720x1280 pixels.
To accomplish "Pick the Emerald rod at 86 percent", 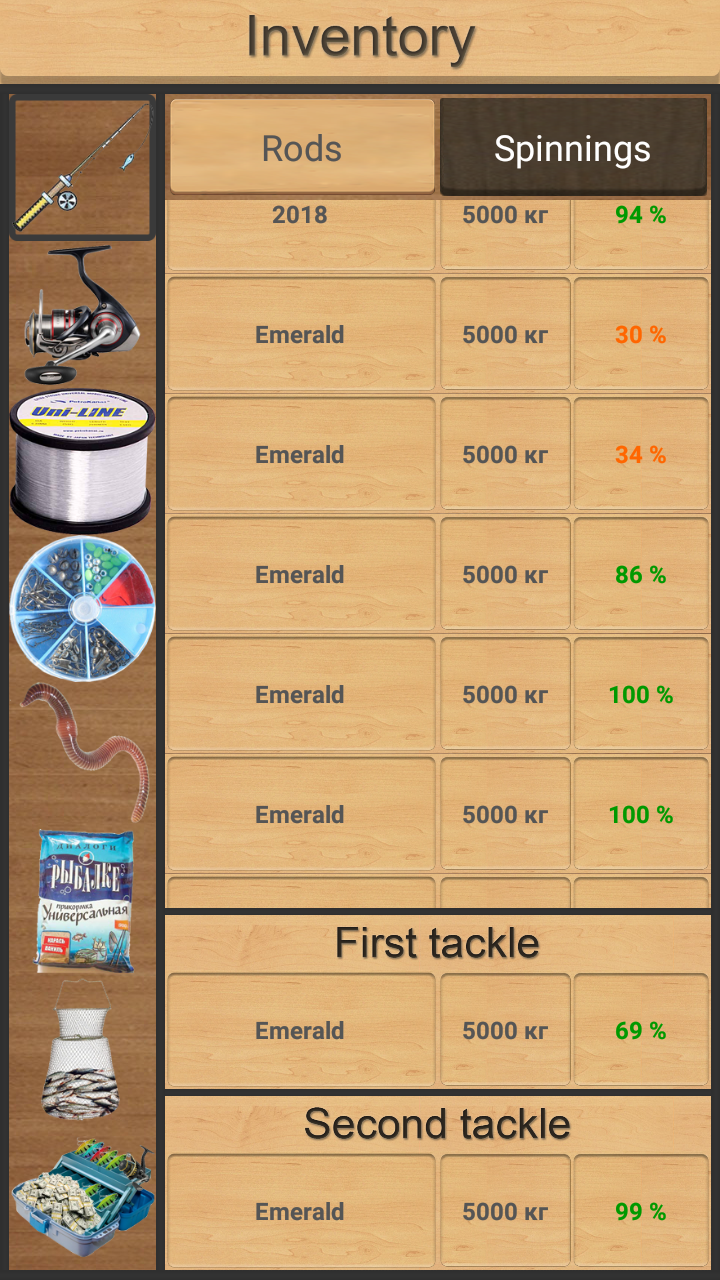I will [300, 574].
